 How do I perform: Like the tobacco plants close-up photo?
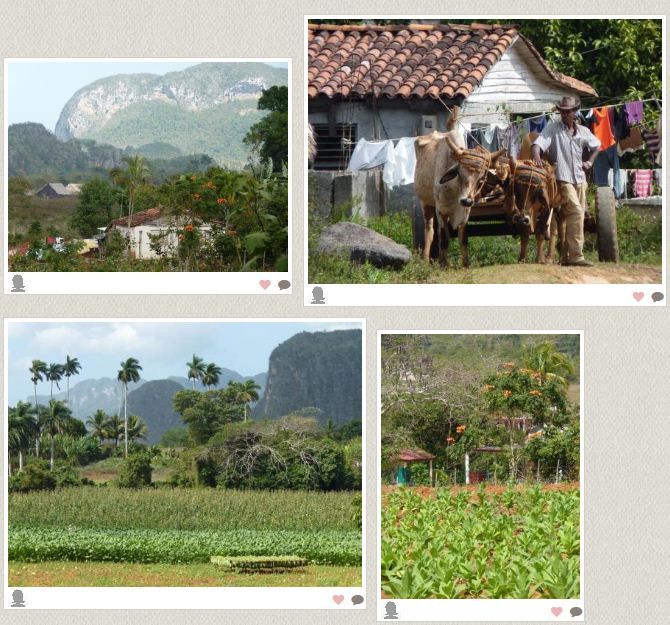(x=557, y=611)
